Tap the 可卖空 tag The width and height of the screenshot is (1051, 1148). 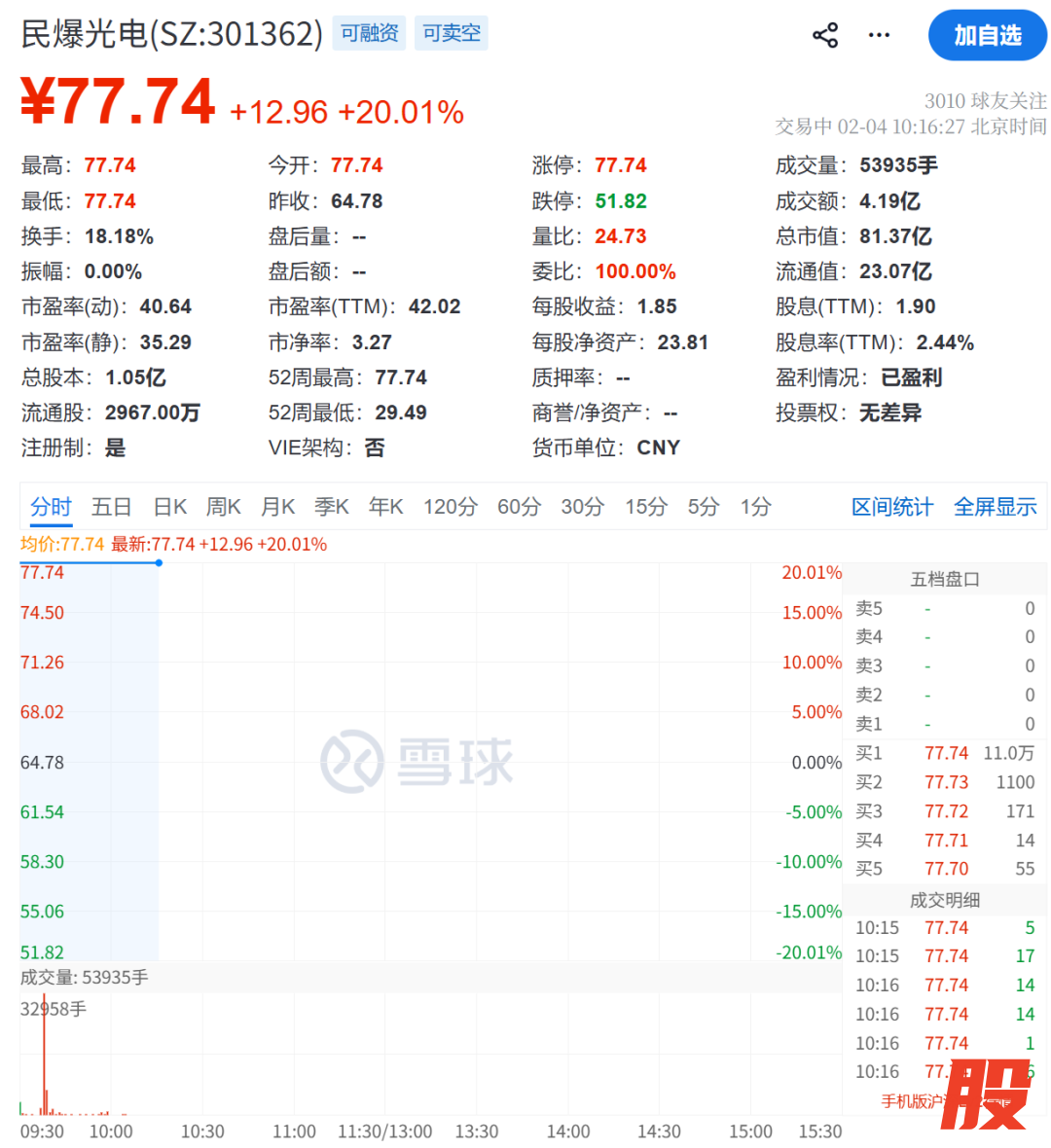[451, 33]
